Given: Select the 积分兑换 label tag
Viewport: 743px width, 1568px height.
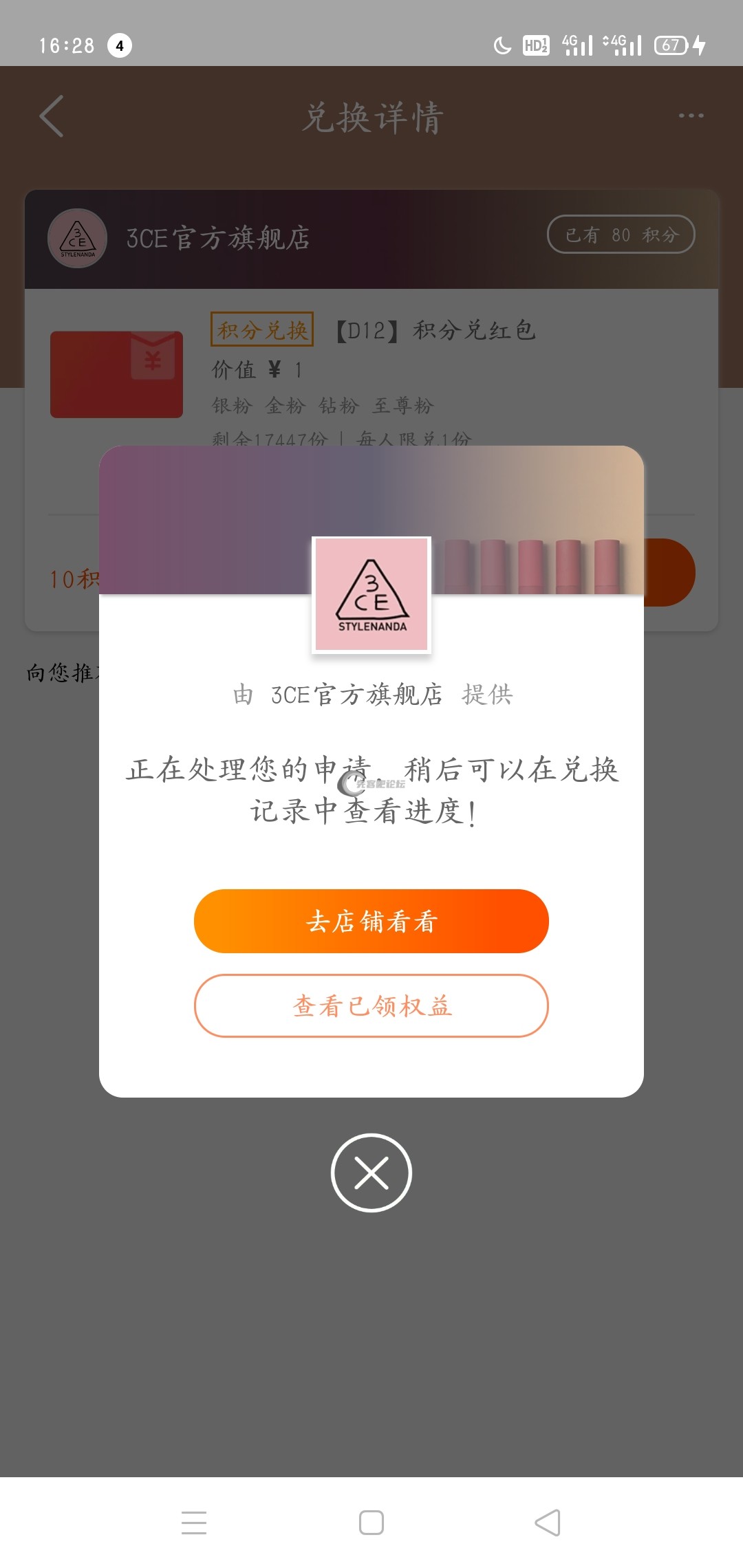Looking at the screenshot, I should coord(261,329).
